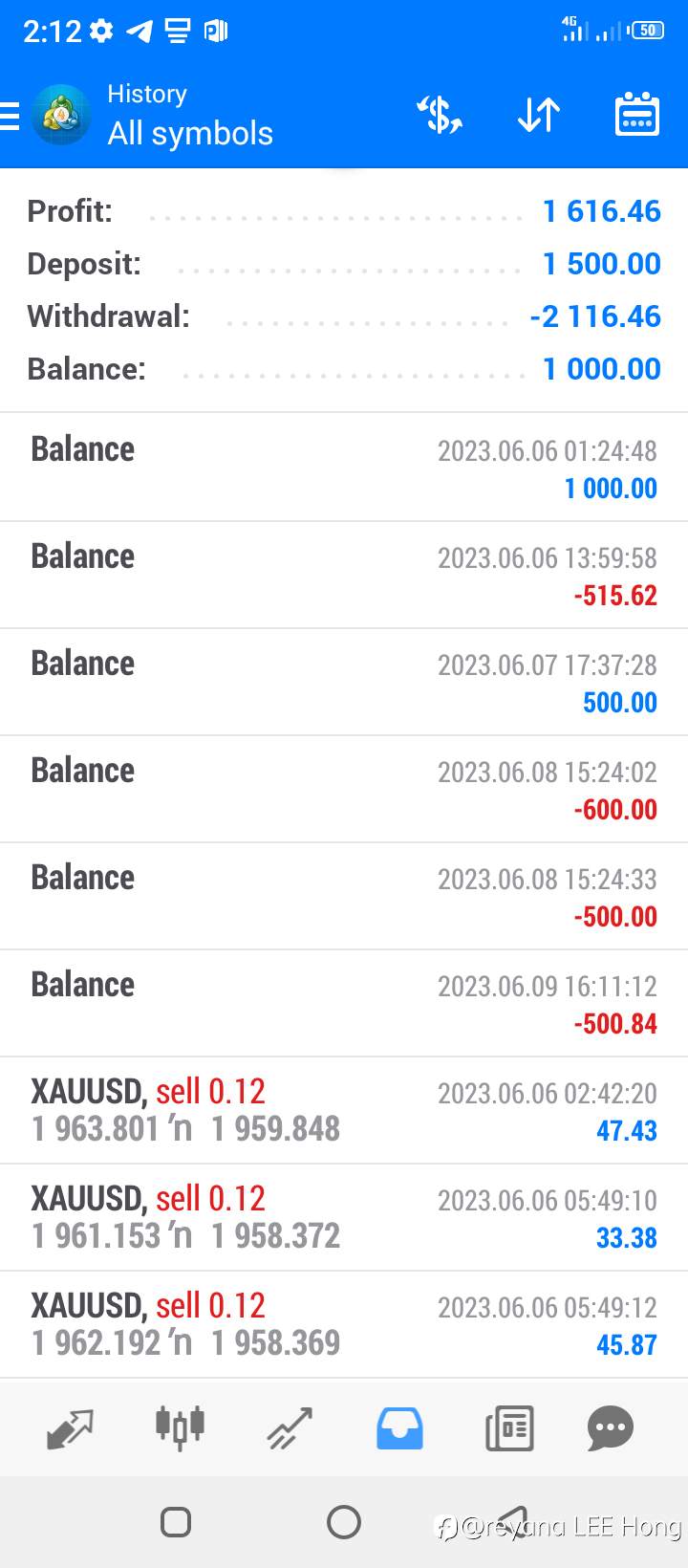
Task: Open XAUUSD sell trade with 33.38 profit
Action: tap(344, 1218)
